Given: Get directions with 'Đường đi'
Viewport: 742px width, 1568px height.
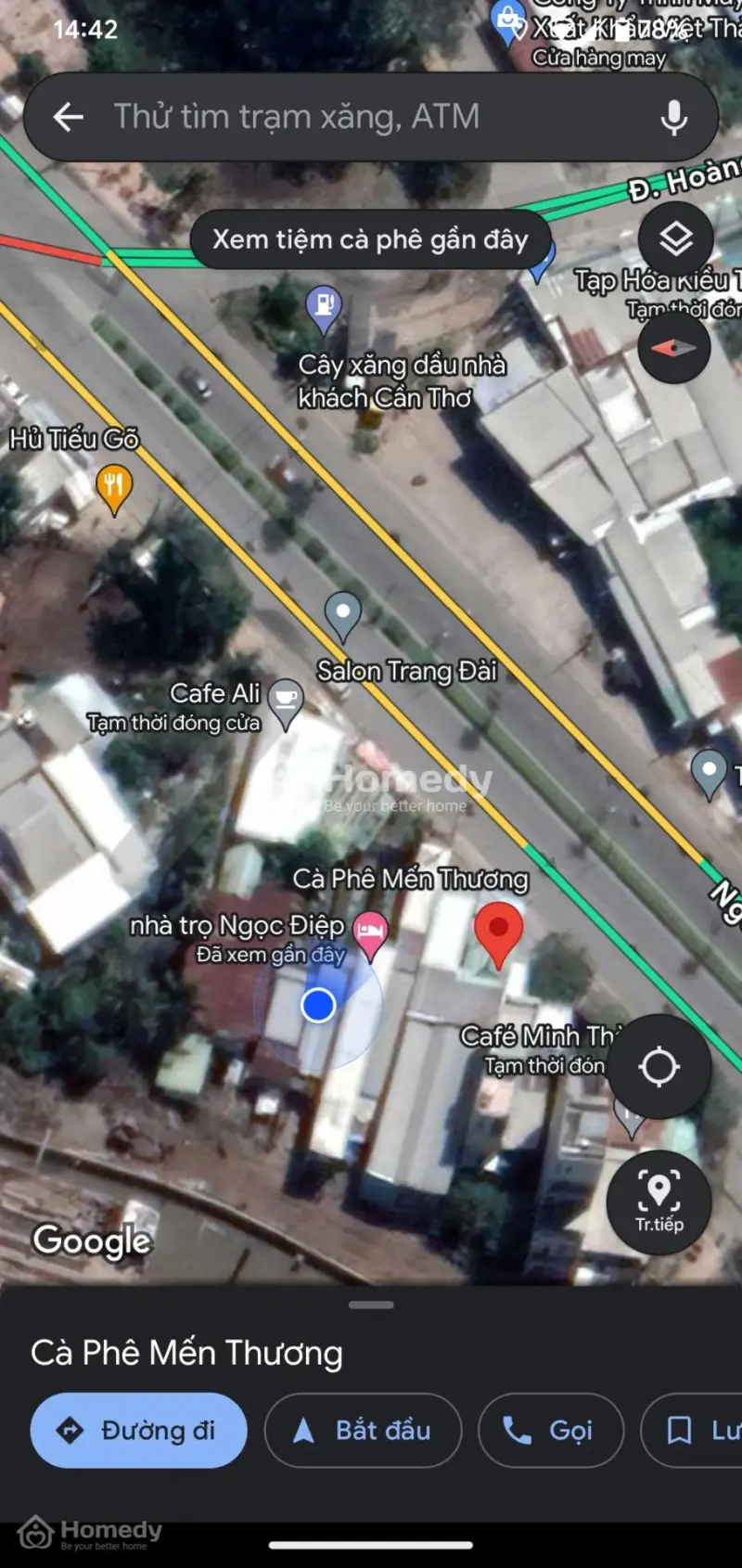Looking at the screenshot, I should [x=139, y=1430].
